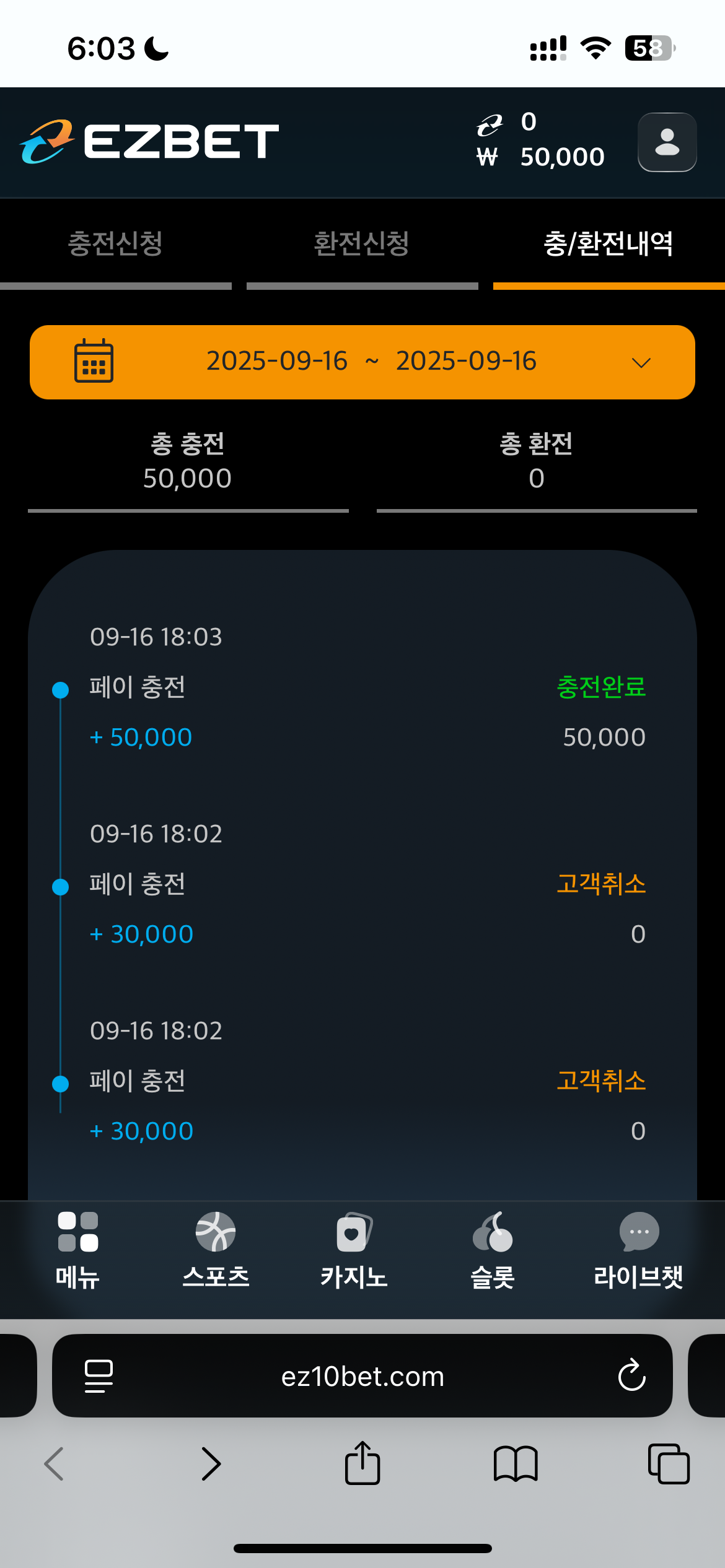The width and height of the screenshot is (725, 1568).
Task: Open the page settings icon in address bar
Action: click(99, 1376)
